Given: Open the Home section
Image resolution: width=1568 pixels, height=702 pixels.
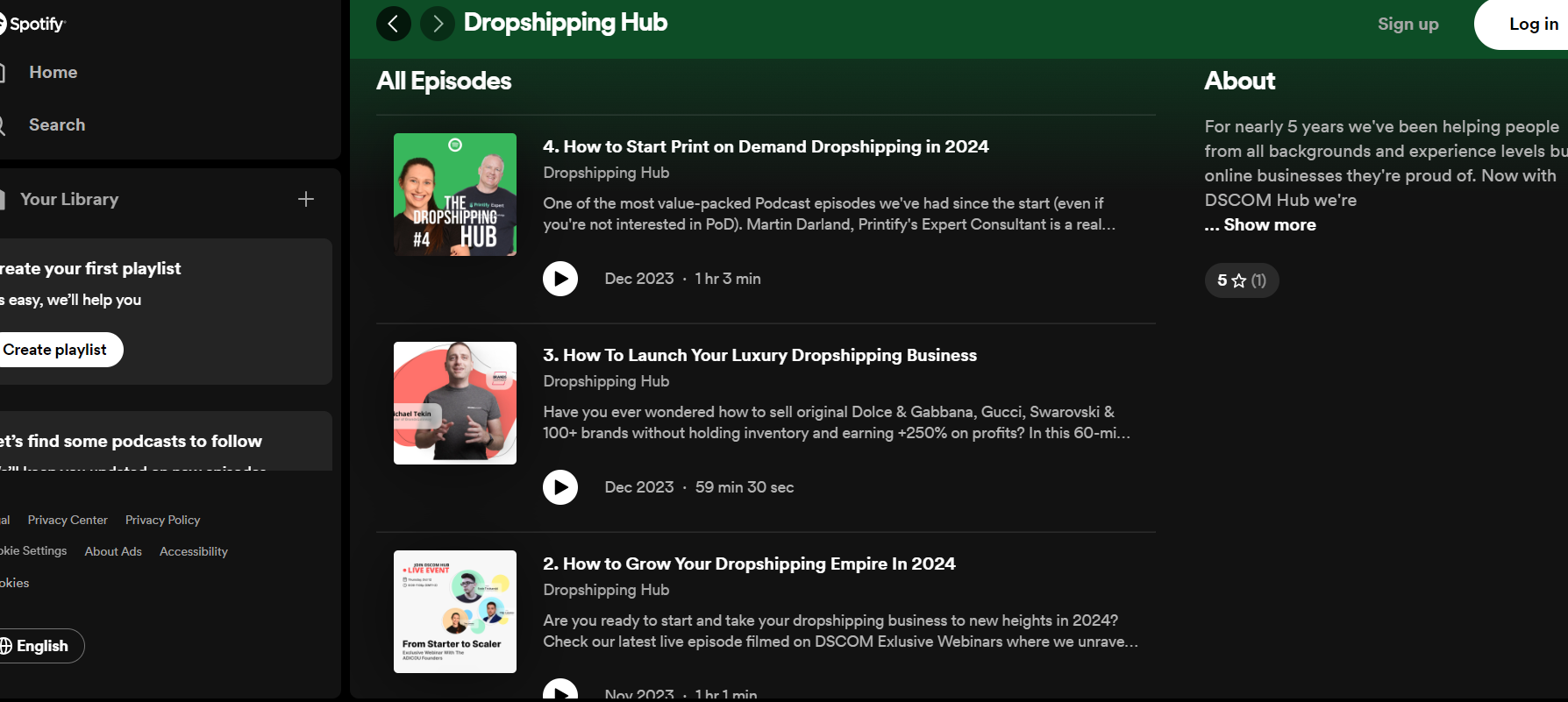Looking at the screenshot, I should 53,73.
